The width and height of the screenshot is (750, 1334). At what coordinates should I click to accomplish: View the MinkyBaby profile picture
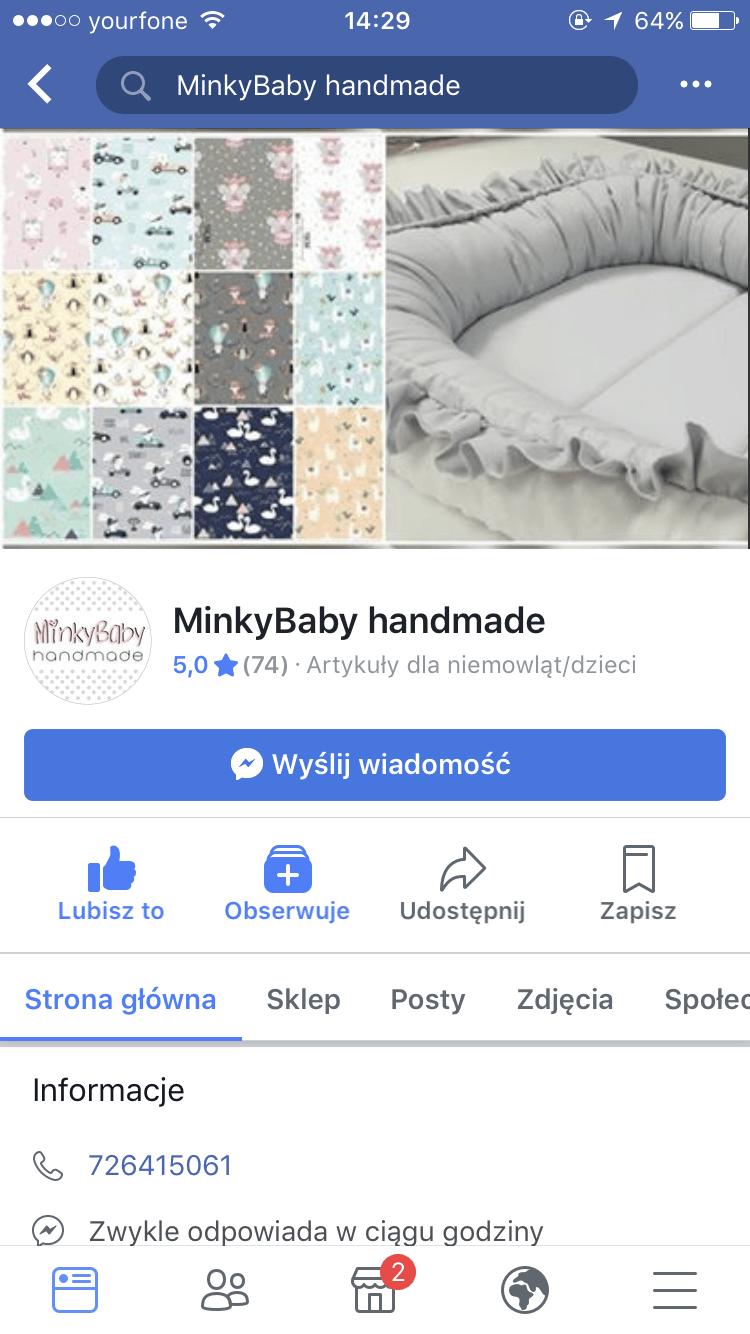[x=88, y=642]
